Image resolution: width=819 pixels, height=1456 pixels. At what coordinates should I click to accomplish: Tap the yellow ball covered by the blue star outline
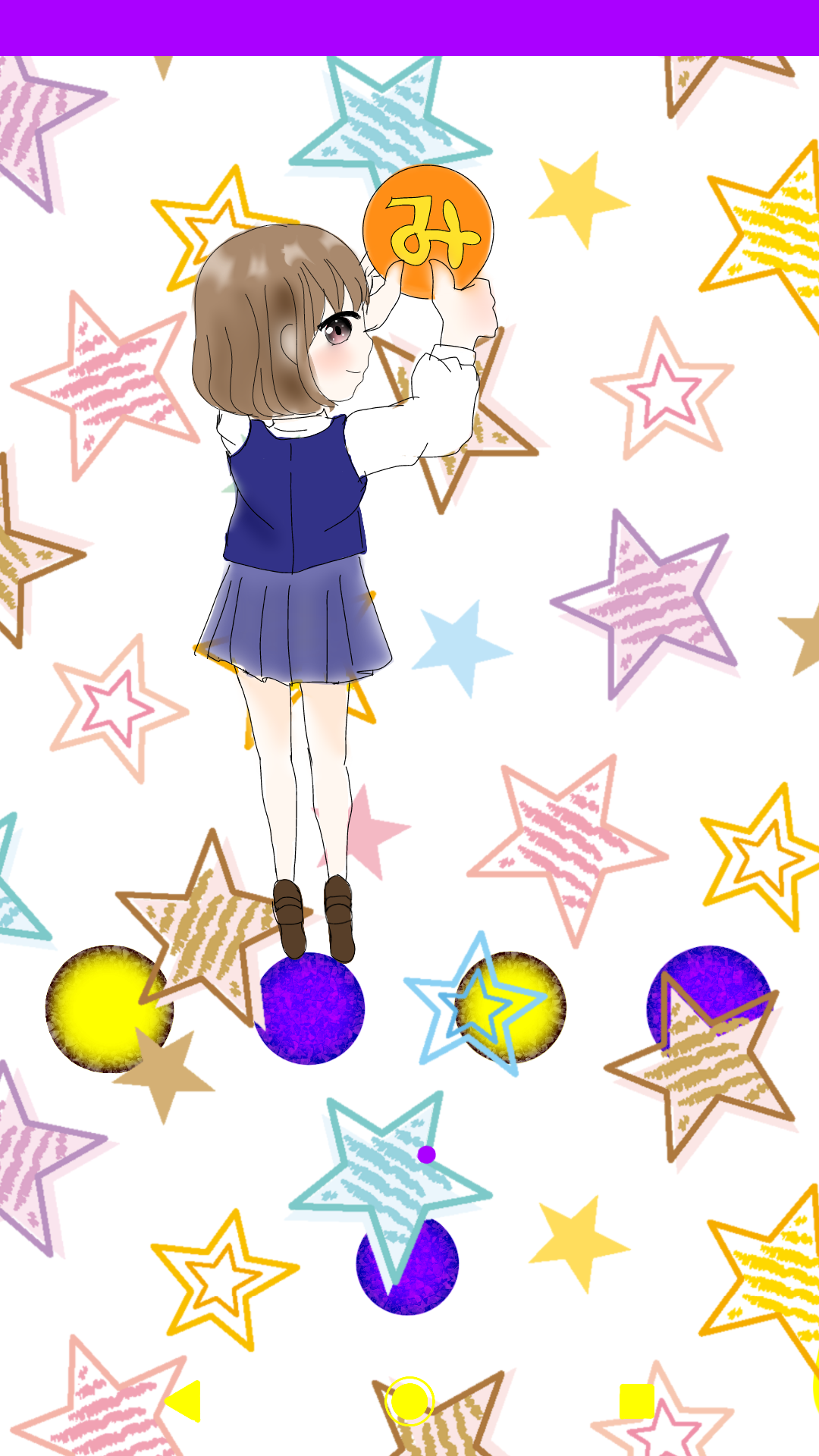(510, 1007)
